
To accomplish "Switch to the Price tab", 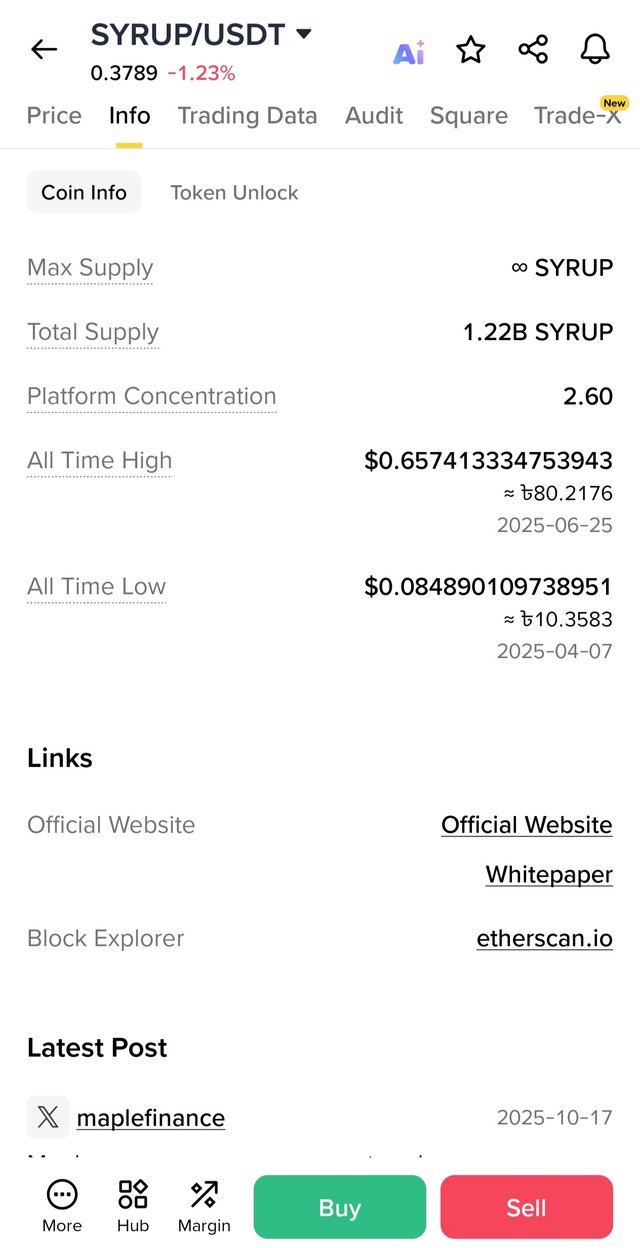I will (54, 116).
